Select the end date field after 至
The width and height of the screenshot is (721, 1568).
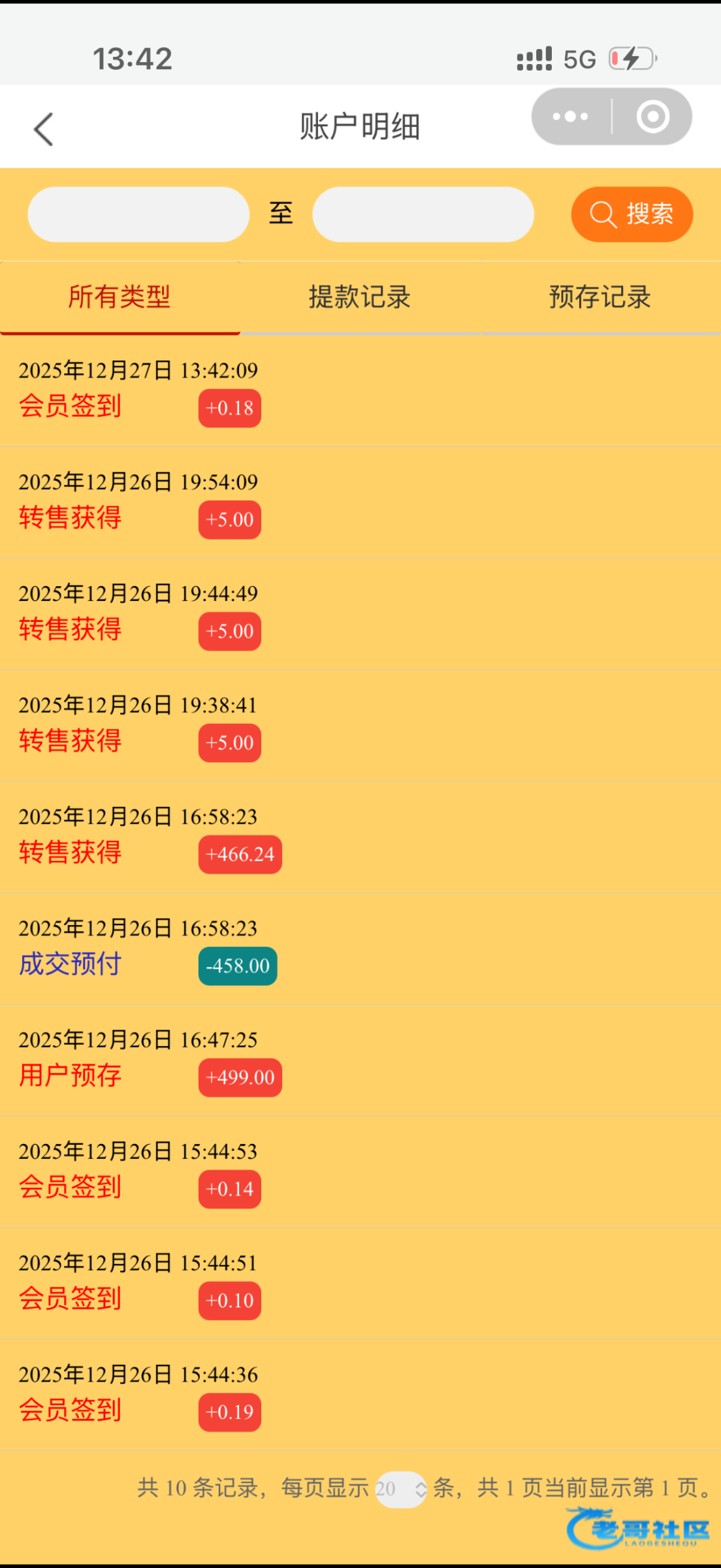click(x=423, y=214)
